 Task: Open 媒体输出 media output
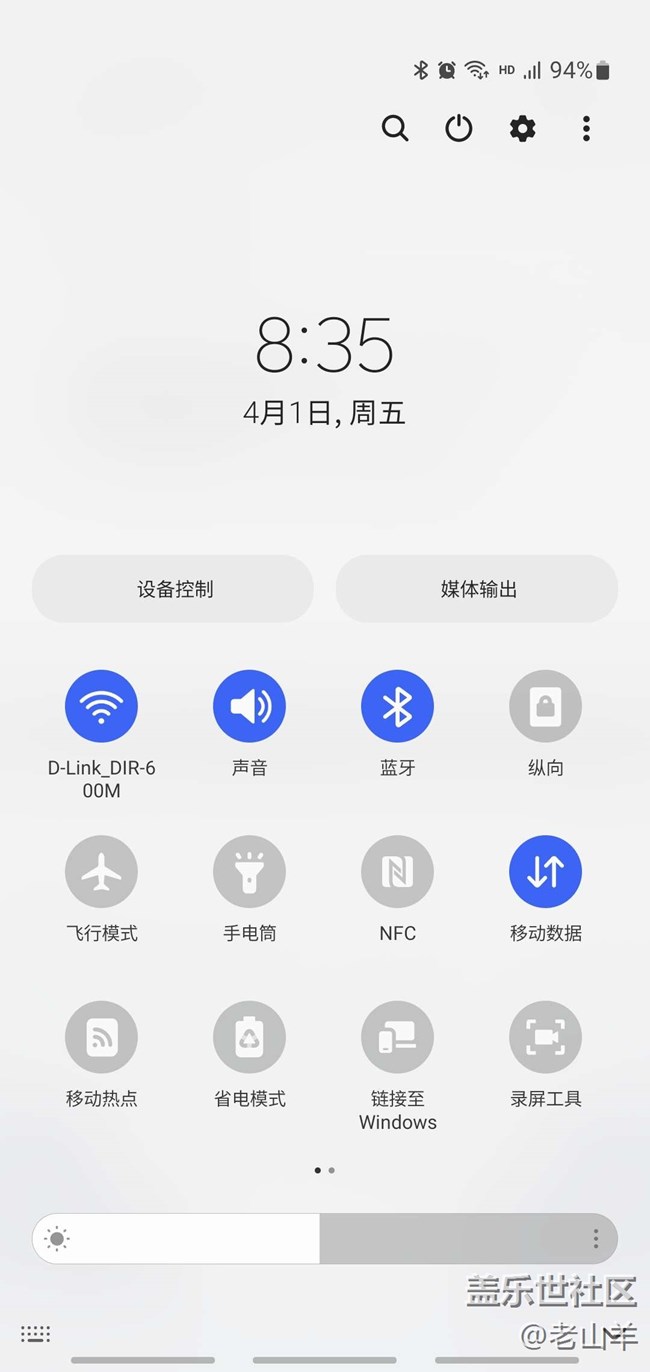coord(478,589)
